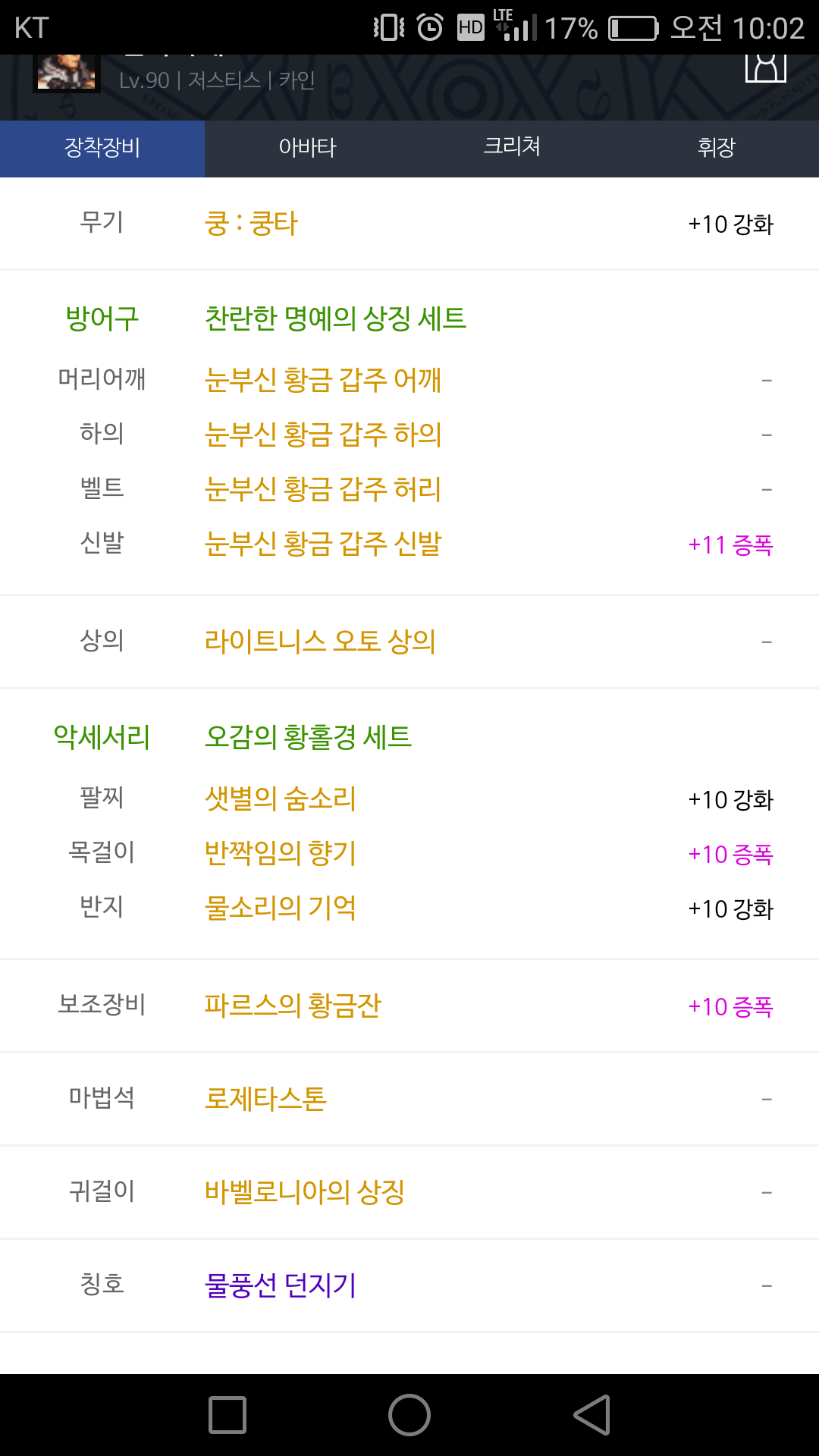This screenshot has width=819, height=1456.
Task: Open the necklace 반짝임의 향기
Action: (281, 853)
